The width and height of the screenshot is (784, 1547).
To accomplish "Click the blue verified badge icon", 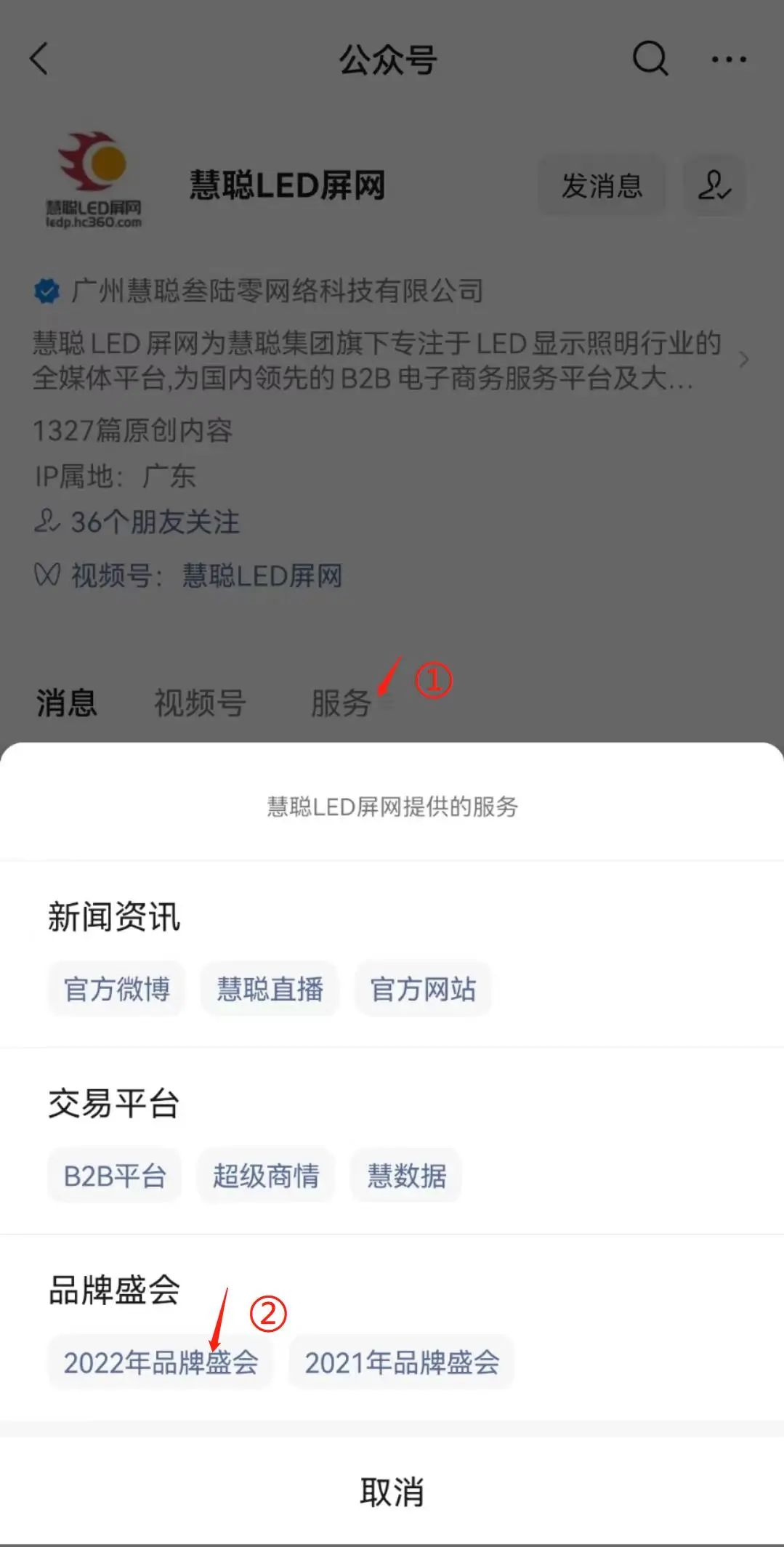I will point(47,291).
